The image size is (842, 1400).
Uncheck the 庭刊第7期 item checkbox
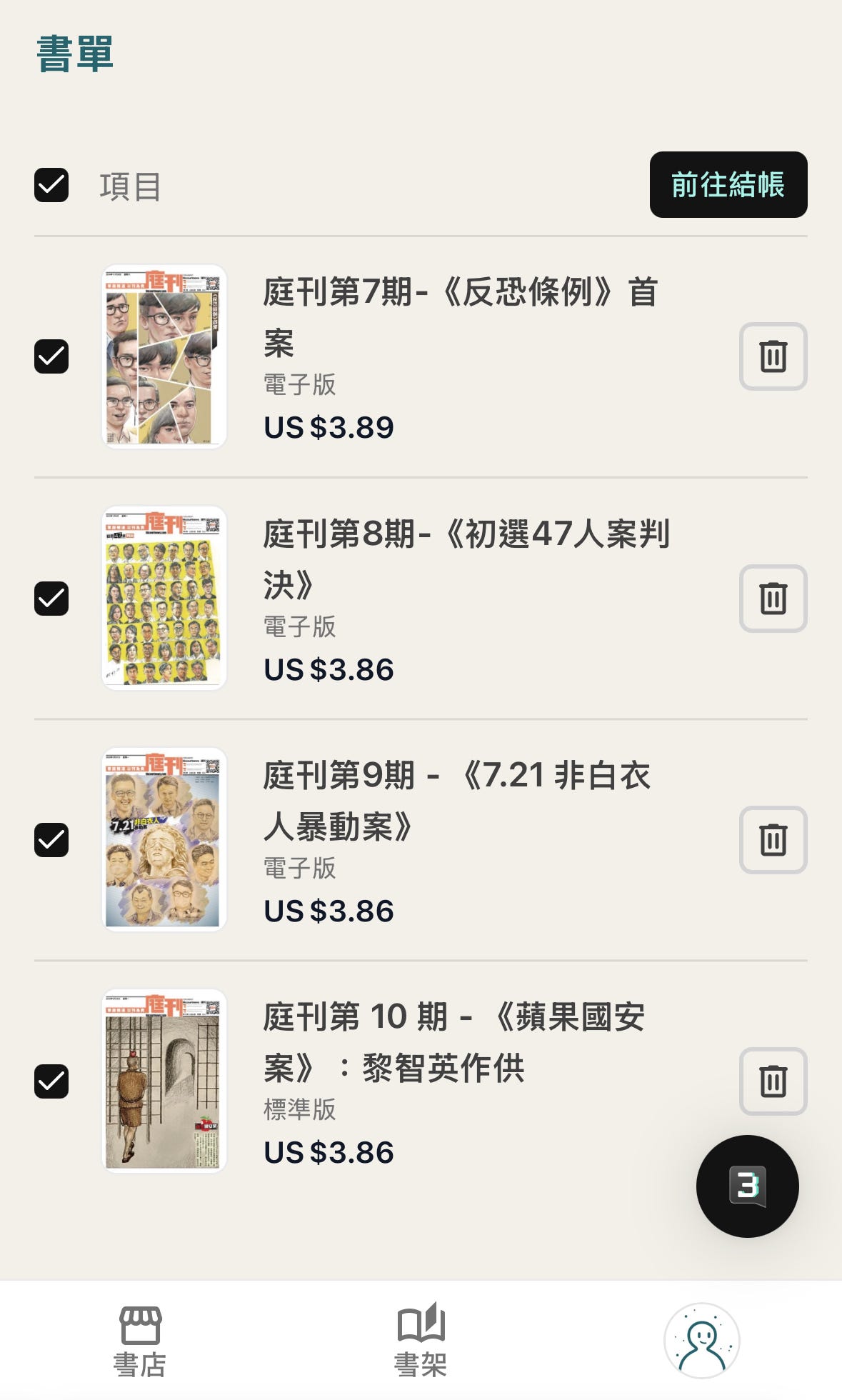(51, 356)
